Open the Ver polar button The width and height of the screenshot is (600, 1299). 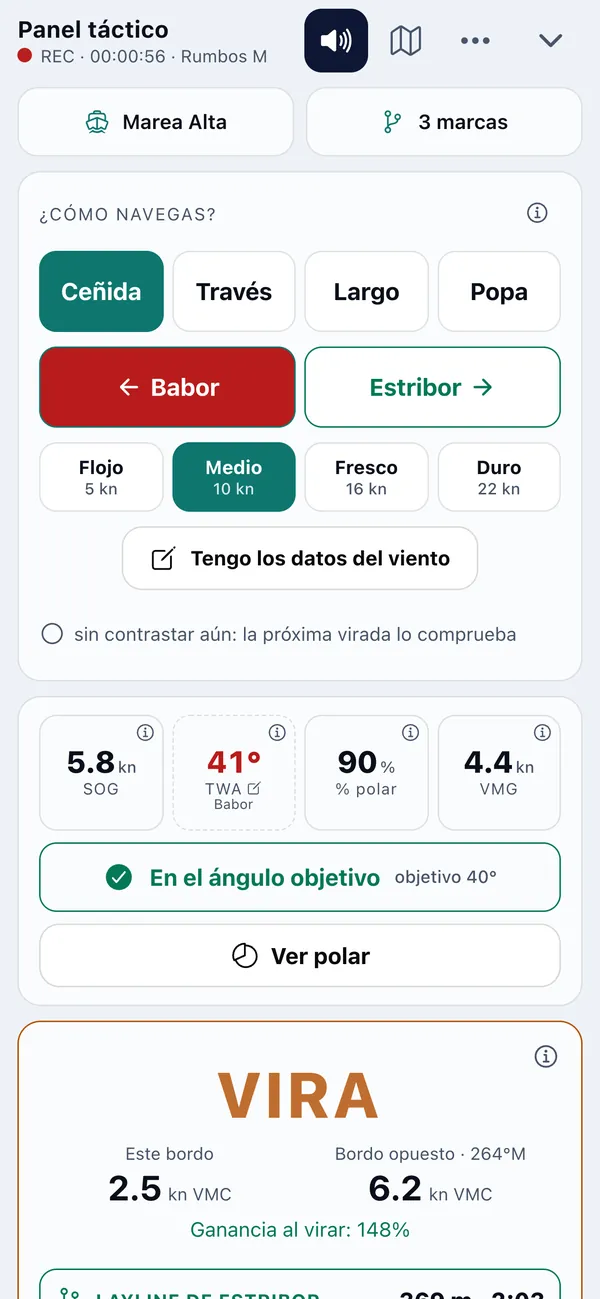[x=300, y=956]
